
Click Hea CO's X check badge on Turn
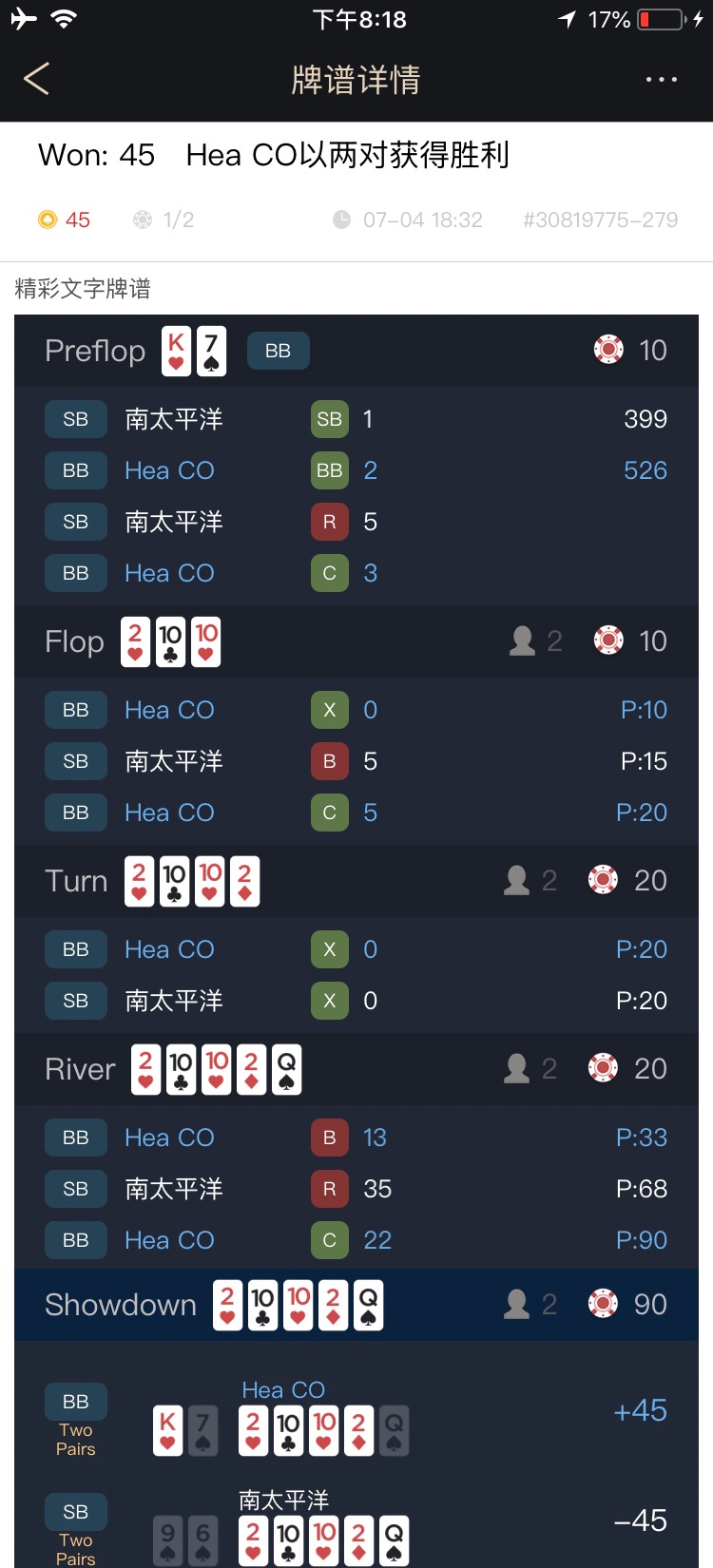click(x=329, y=949)
